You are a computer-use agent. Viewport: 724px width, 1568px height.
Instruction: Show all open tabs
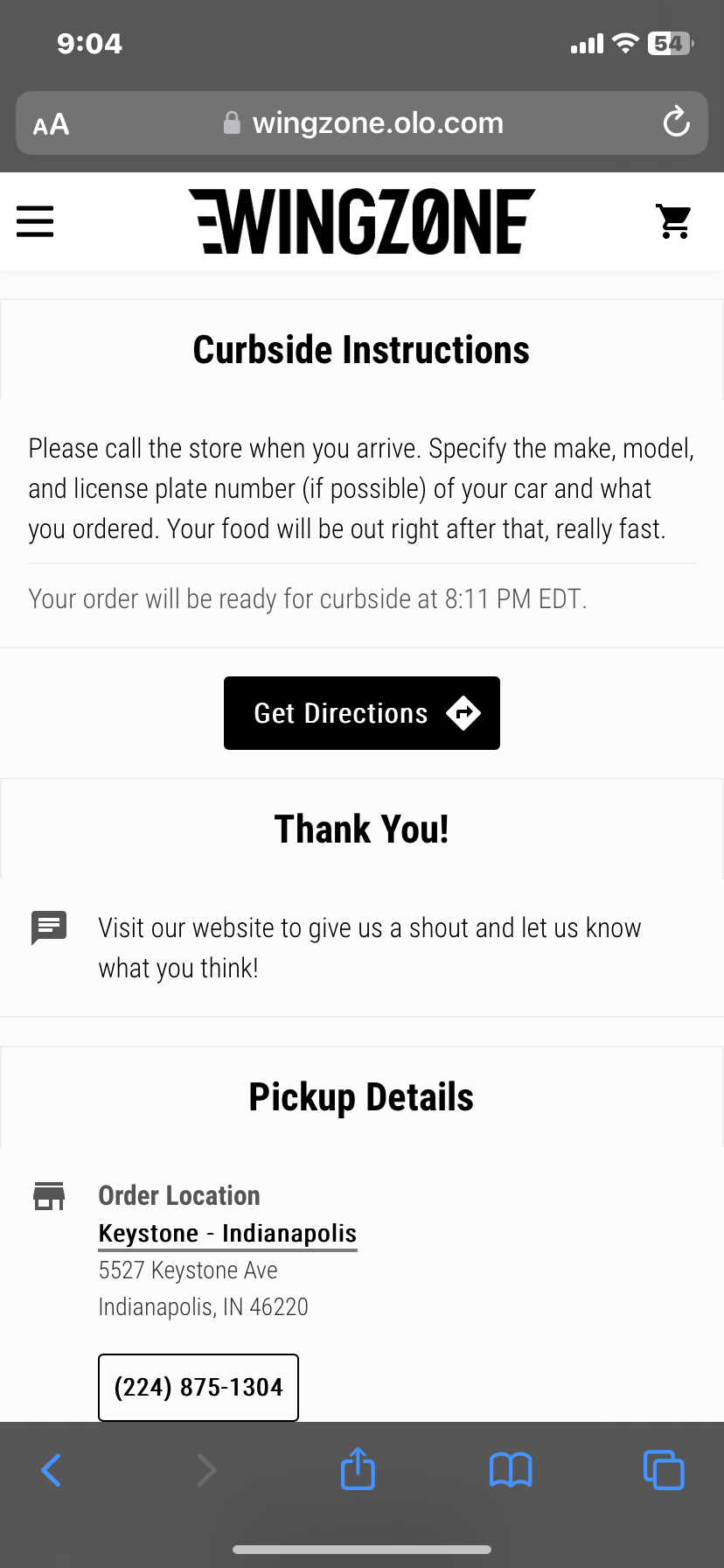664,1470
